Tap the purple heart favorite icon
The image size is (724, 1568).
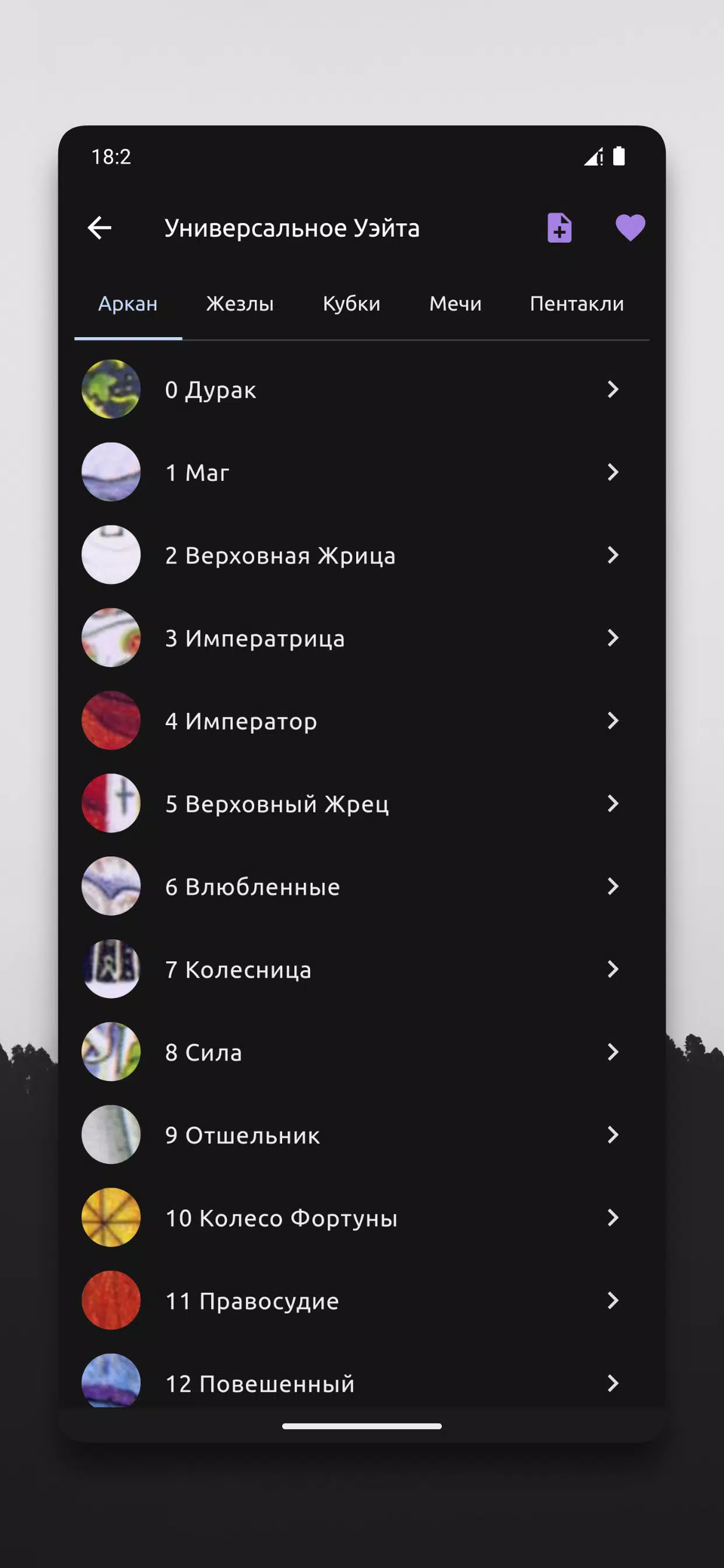click(x=630, y=228)
